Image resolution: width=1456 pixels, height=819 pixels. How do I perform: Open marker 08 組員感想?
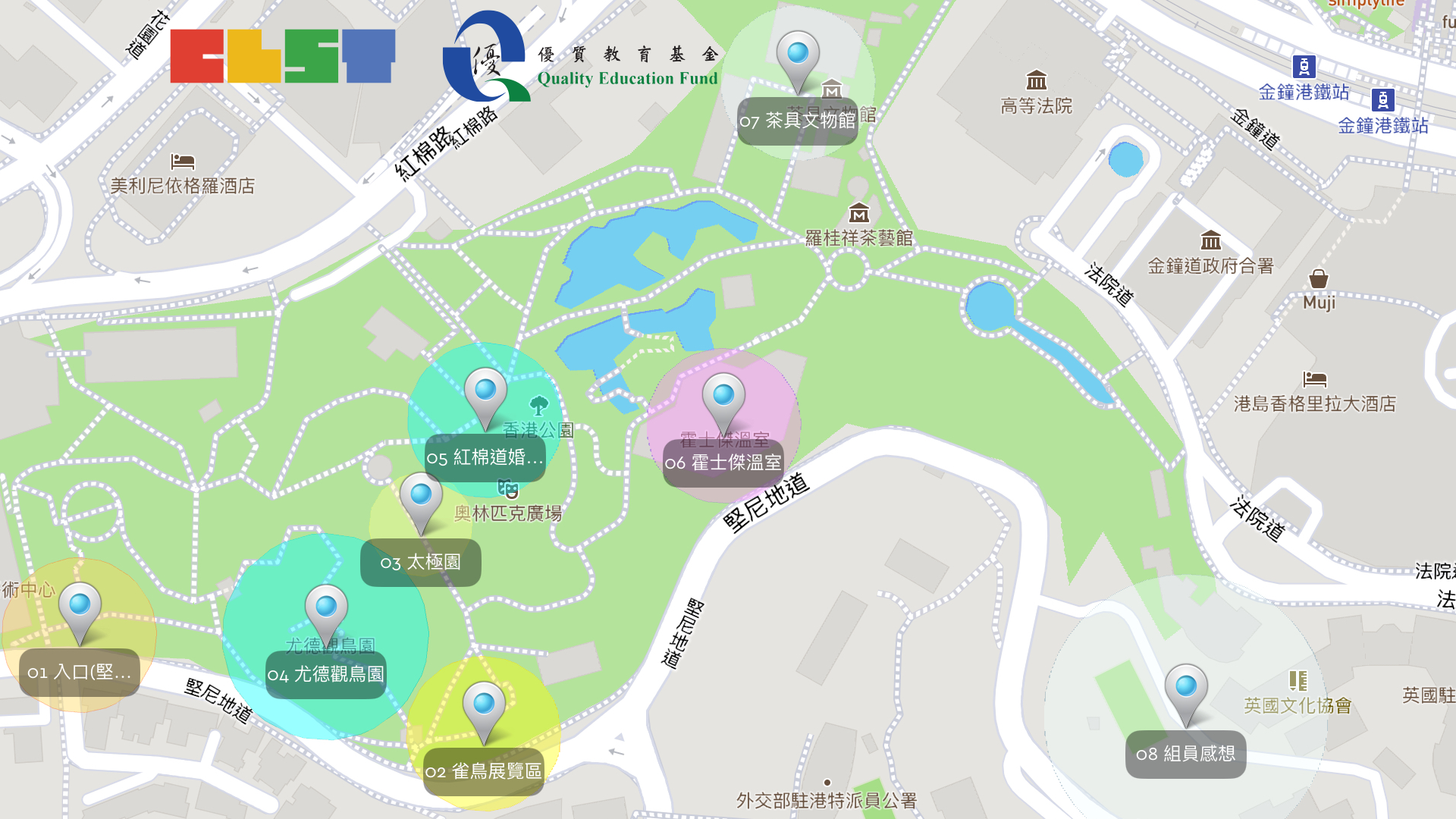(1186, 692)
